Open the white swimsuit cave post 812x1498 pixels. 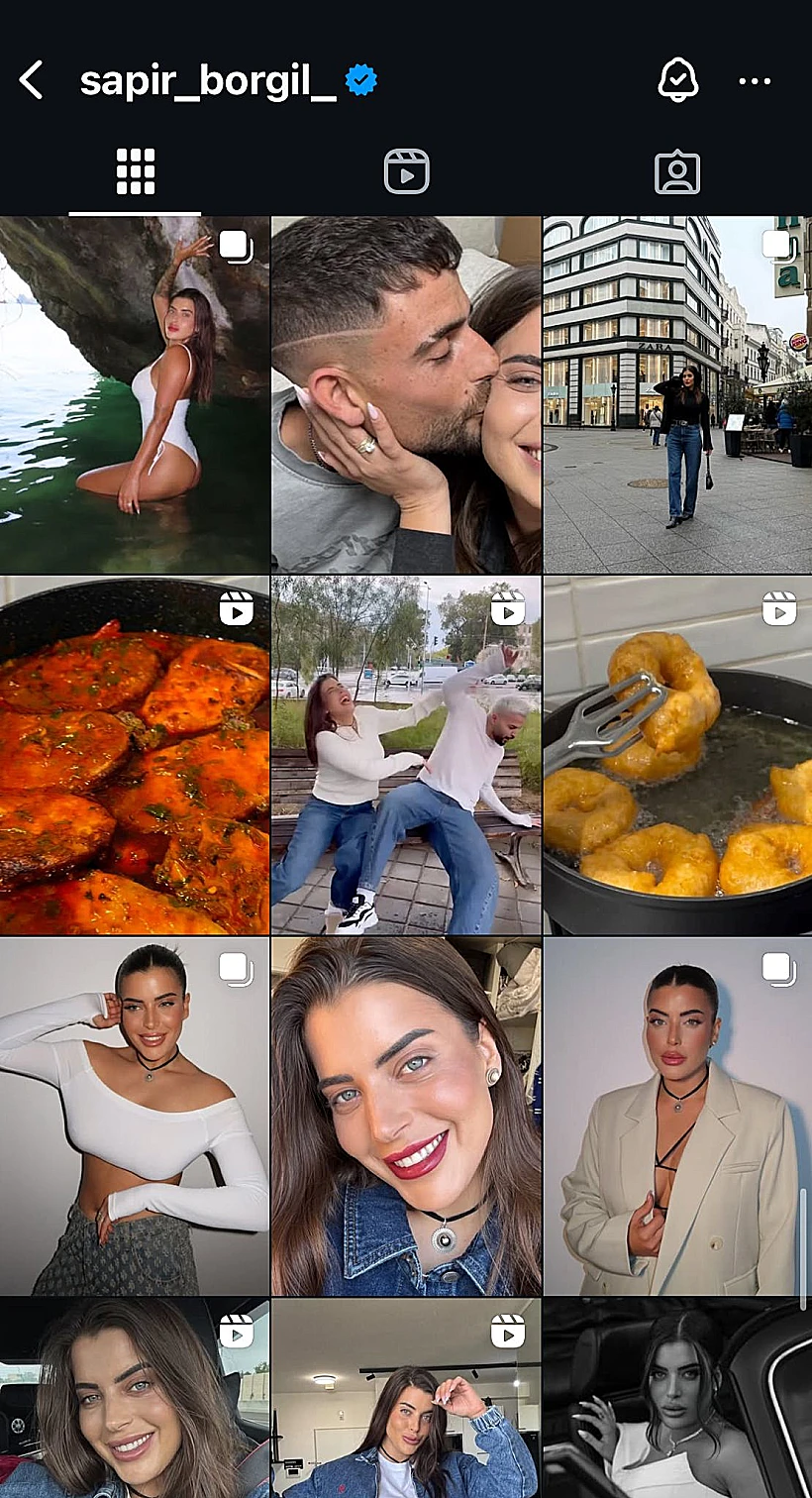click(x=135, y=394)
